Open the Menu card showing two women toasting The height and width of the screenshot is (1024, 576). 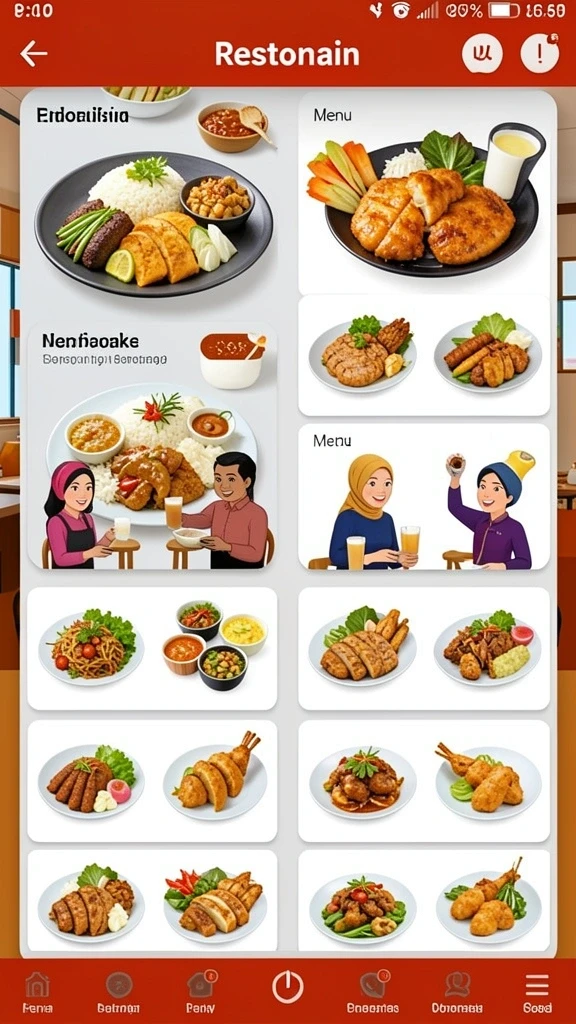(x=424, y=497)
